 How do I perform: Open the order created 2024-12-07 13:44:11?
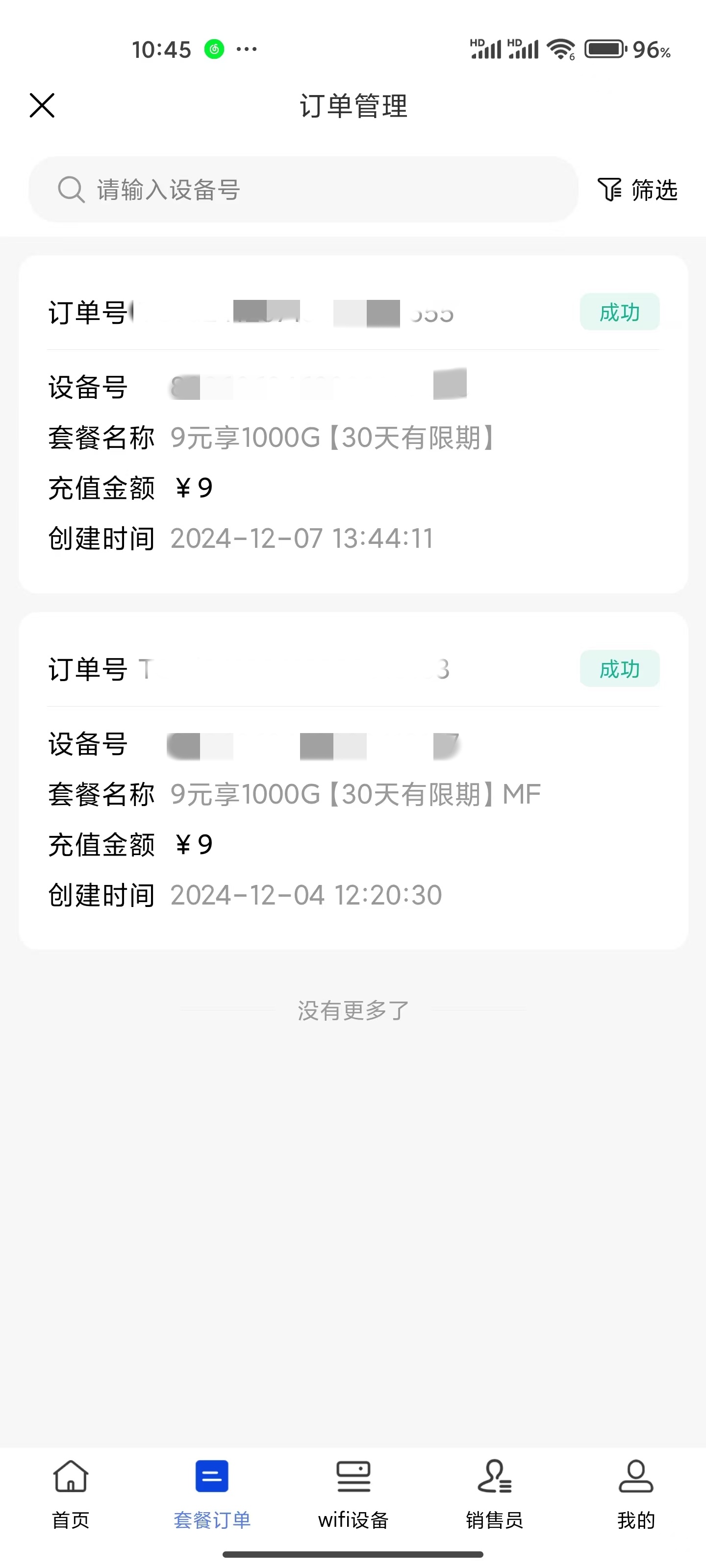pos(353,424)
